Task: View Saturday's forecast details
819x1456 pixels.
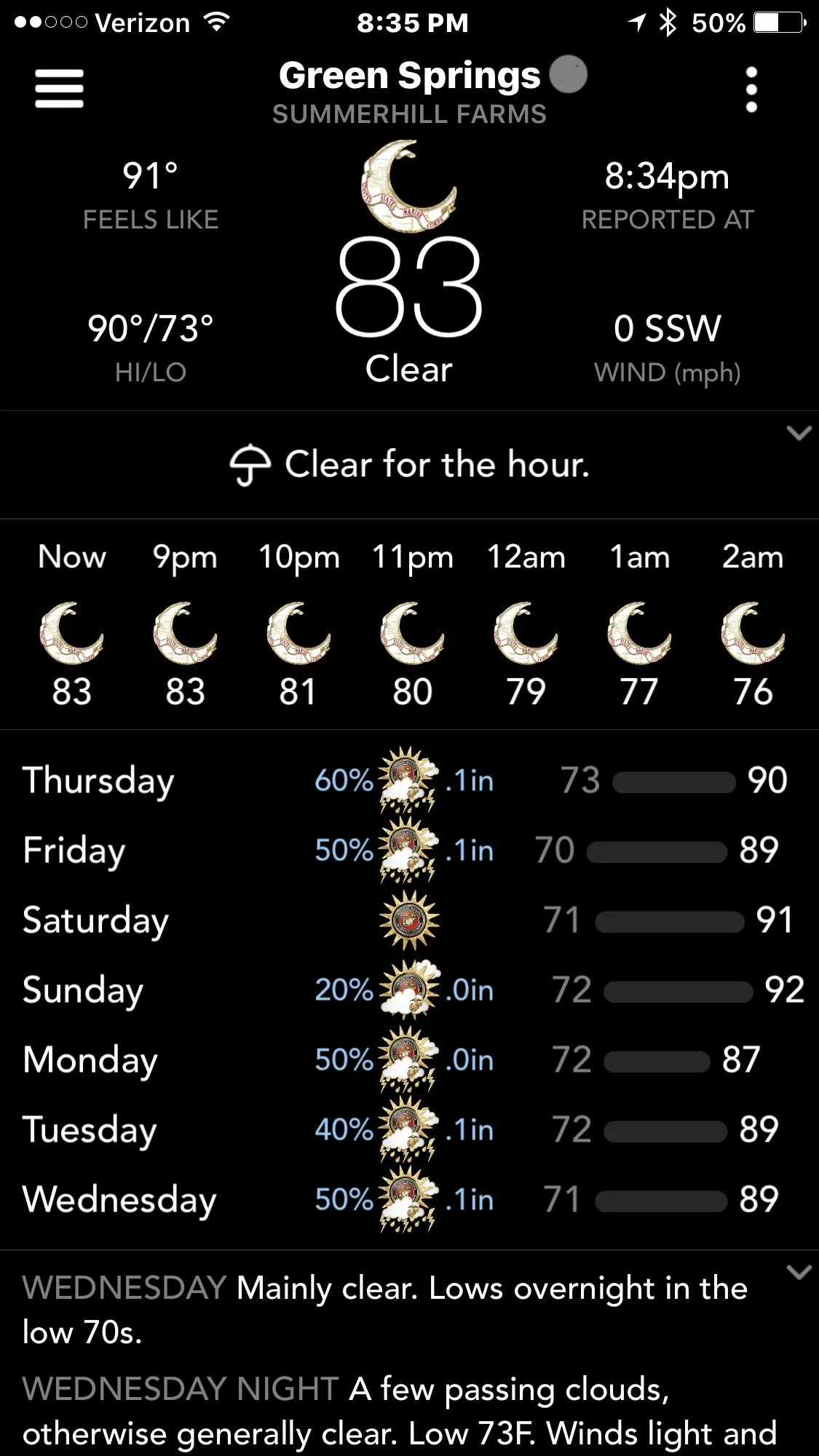Action: click(408, 920)
